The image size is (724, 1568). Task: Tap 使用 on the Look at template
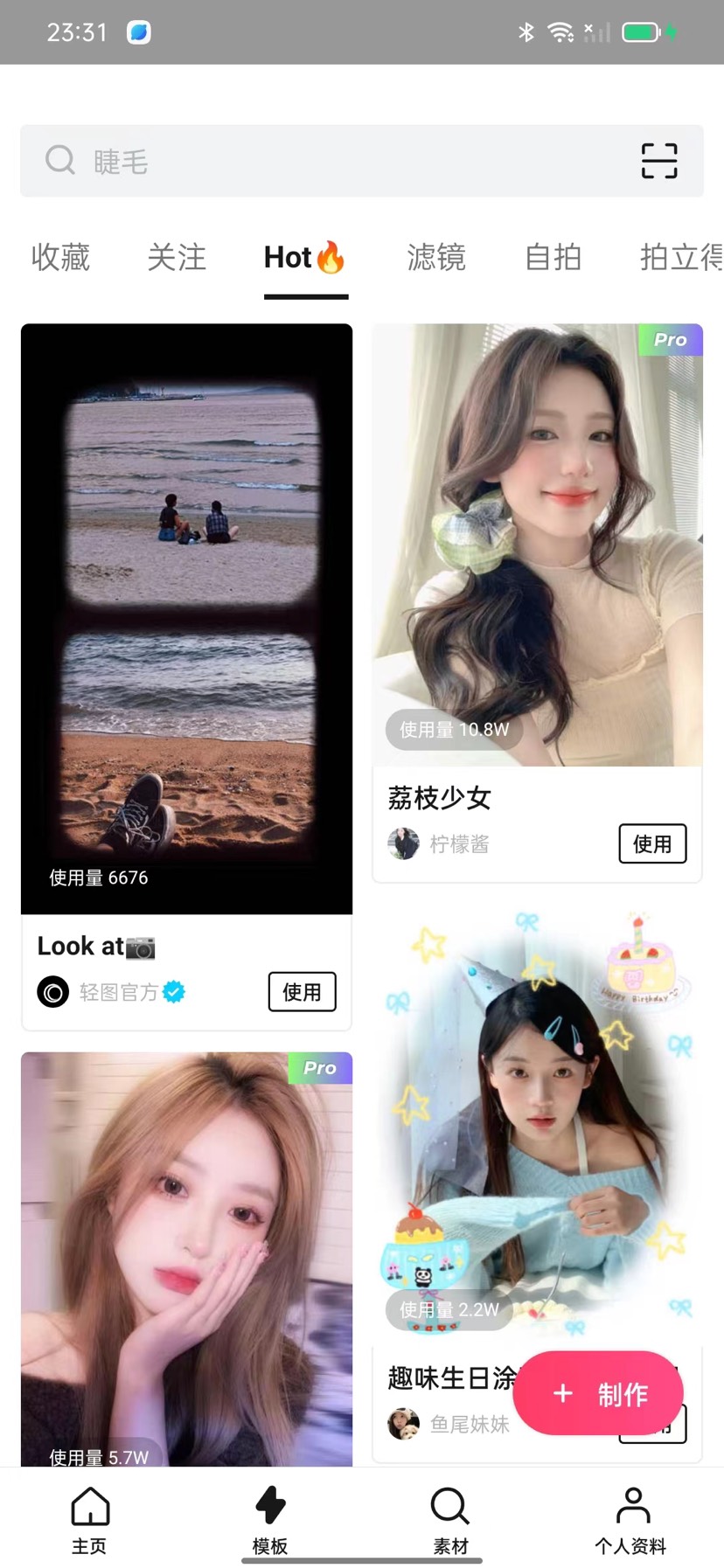point(302,992)
